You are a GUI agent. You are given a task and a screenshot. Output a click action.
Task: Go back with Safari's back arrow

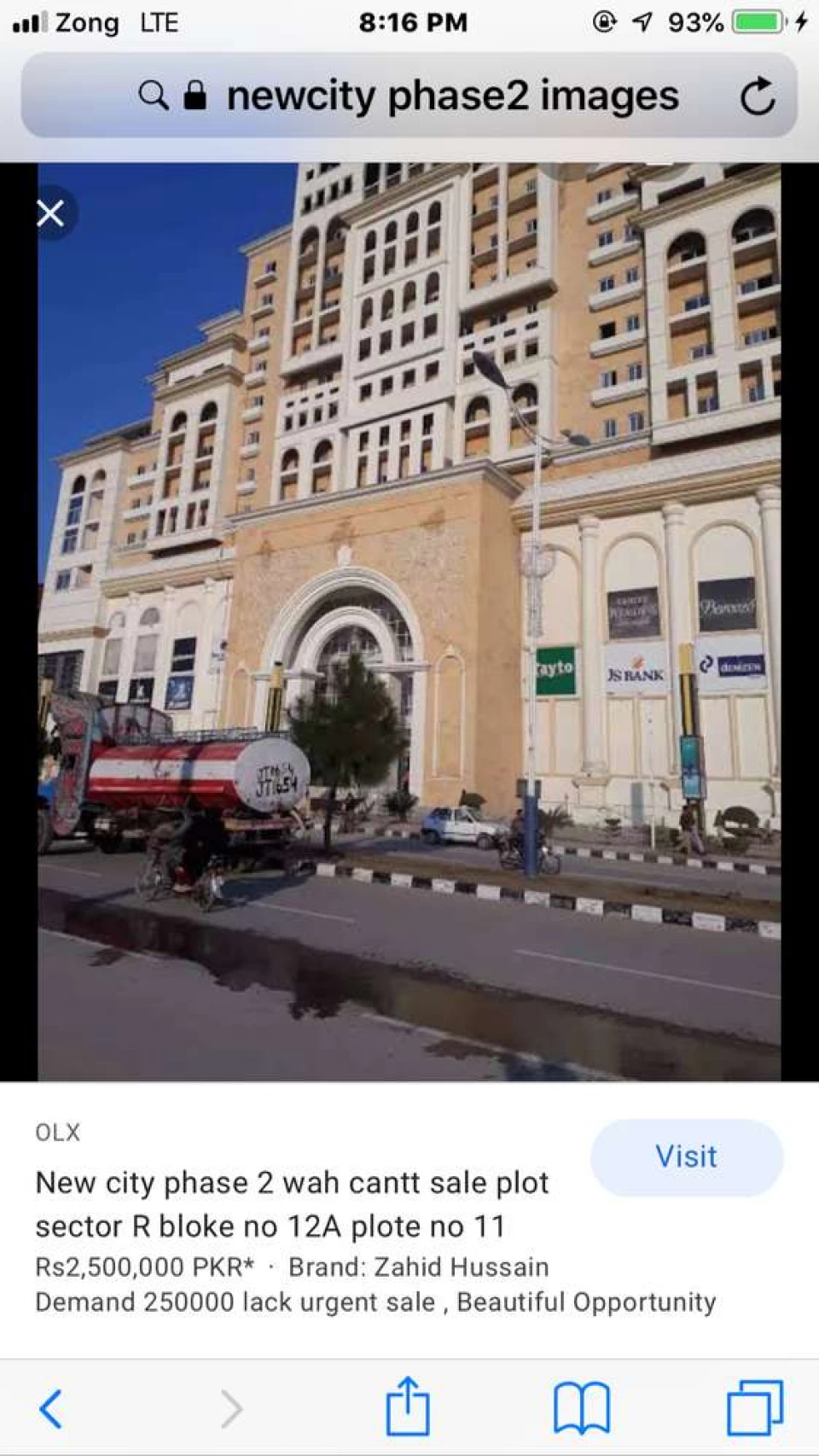point(51,1407)
